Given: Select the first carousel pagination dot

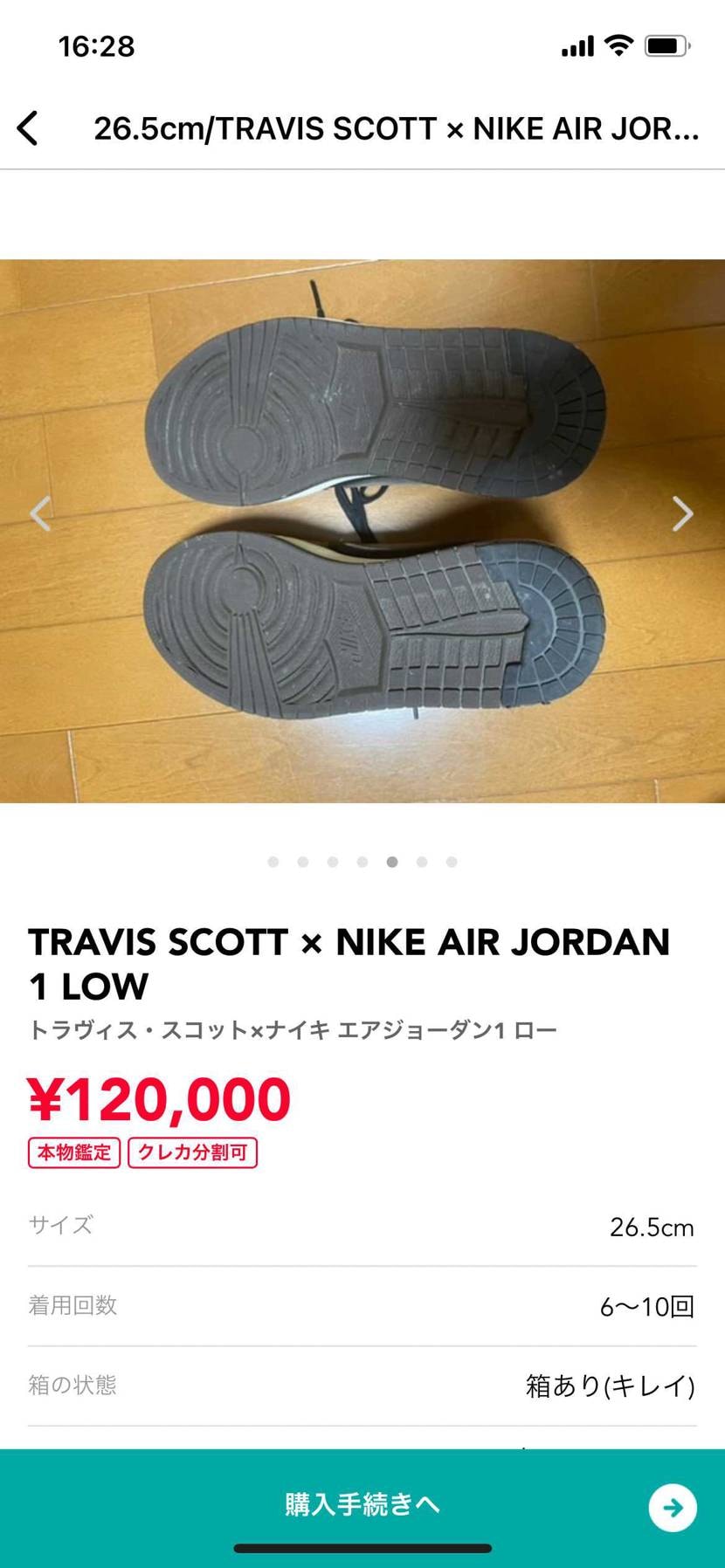Looking at the screenshot, I should [x=273, y=862].
